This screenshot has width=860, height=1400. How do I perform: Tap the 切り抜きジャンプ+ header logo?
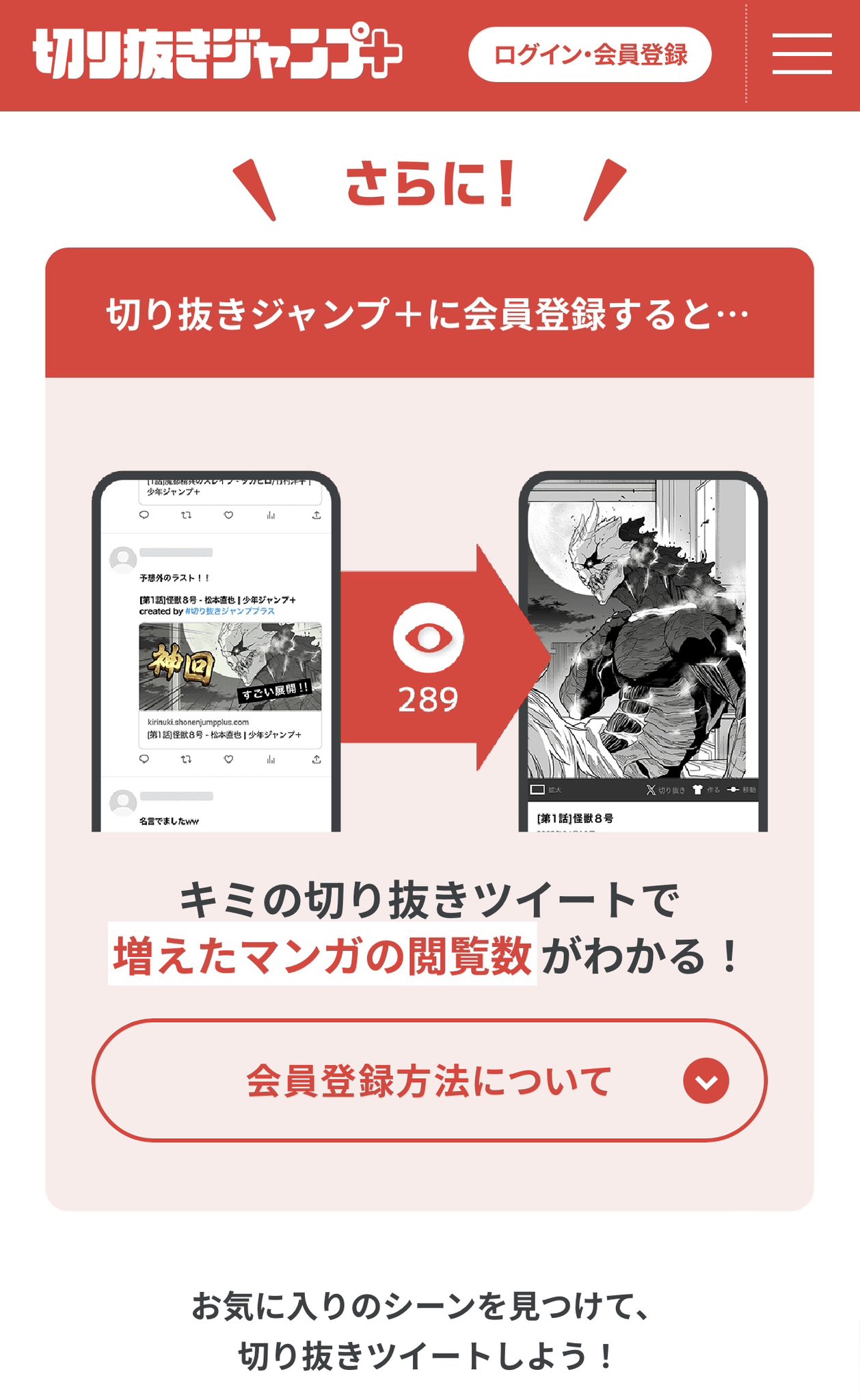[x=217, y=53]
